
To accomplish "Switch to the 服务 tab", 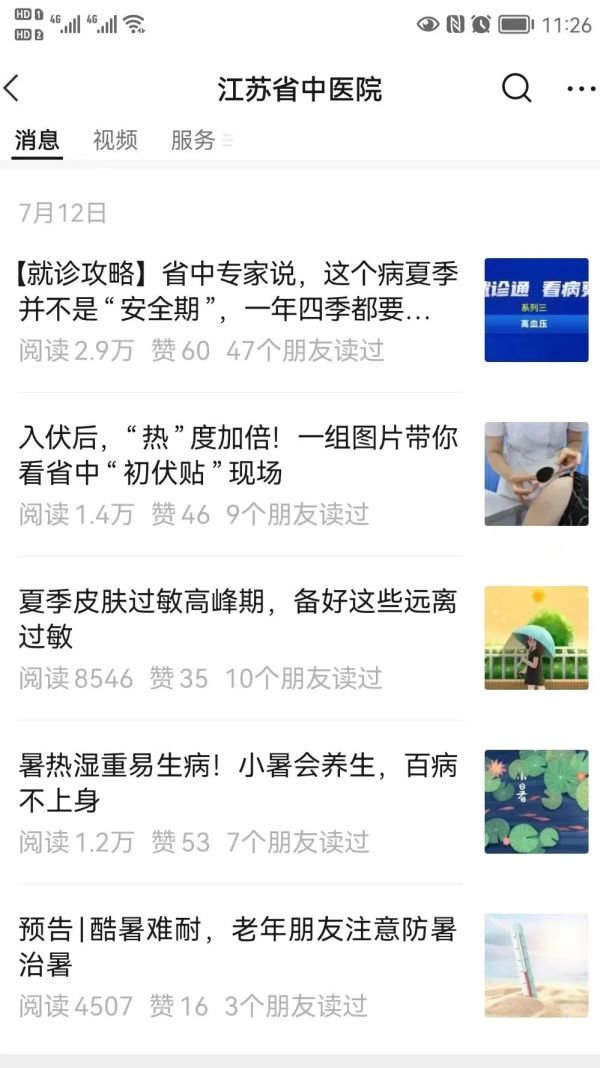I will (194, 140).
